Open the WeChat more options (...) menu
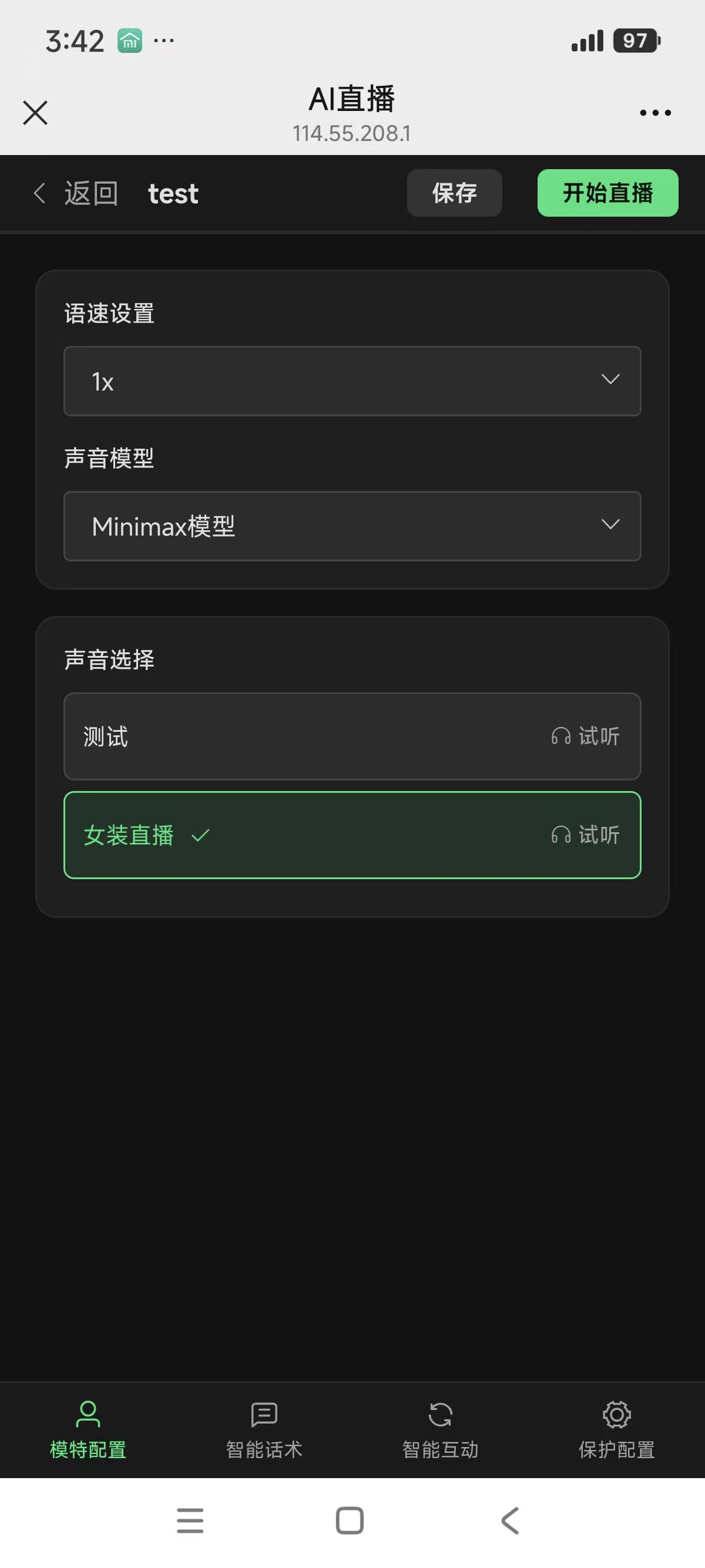This screenshot has width=705, height=1568. (654, 112)
